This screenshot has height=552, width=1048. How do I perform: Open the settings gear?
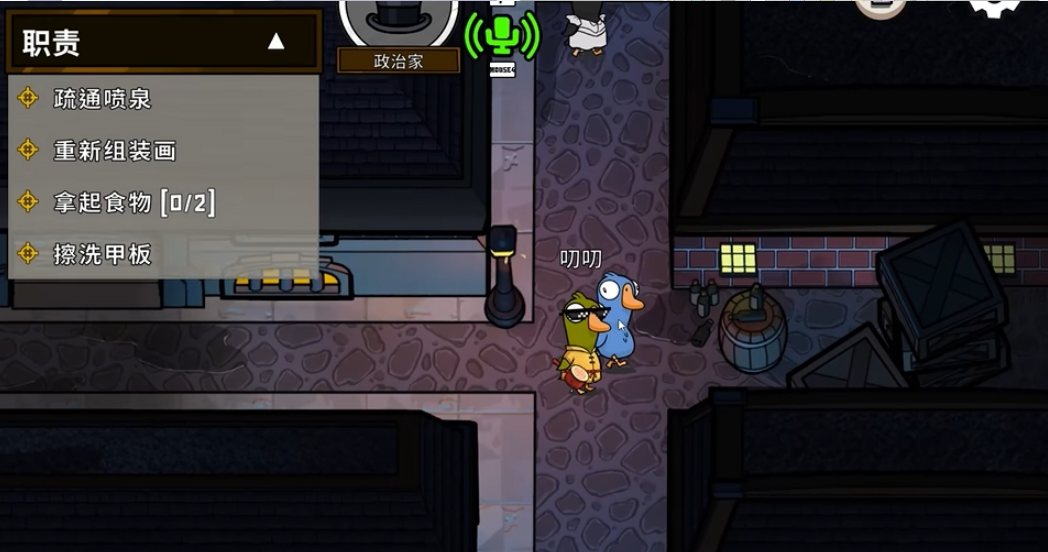pyautogui.click(x=994, y=8)
